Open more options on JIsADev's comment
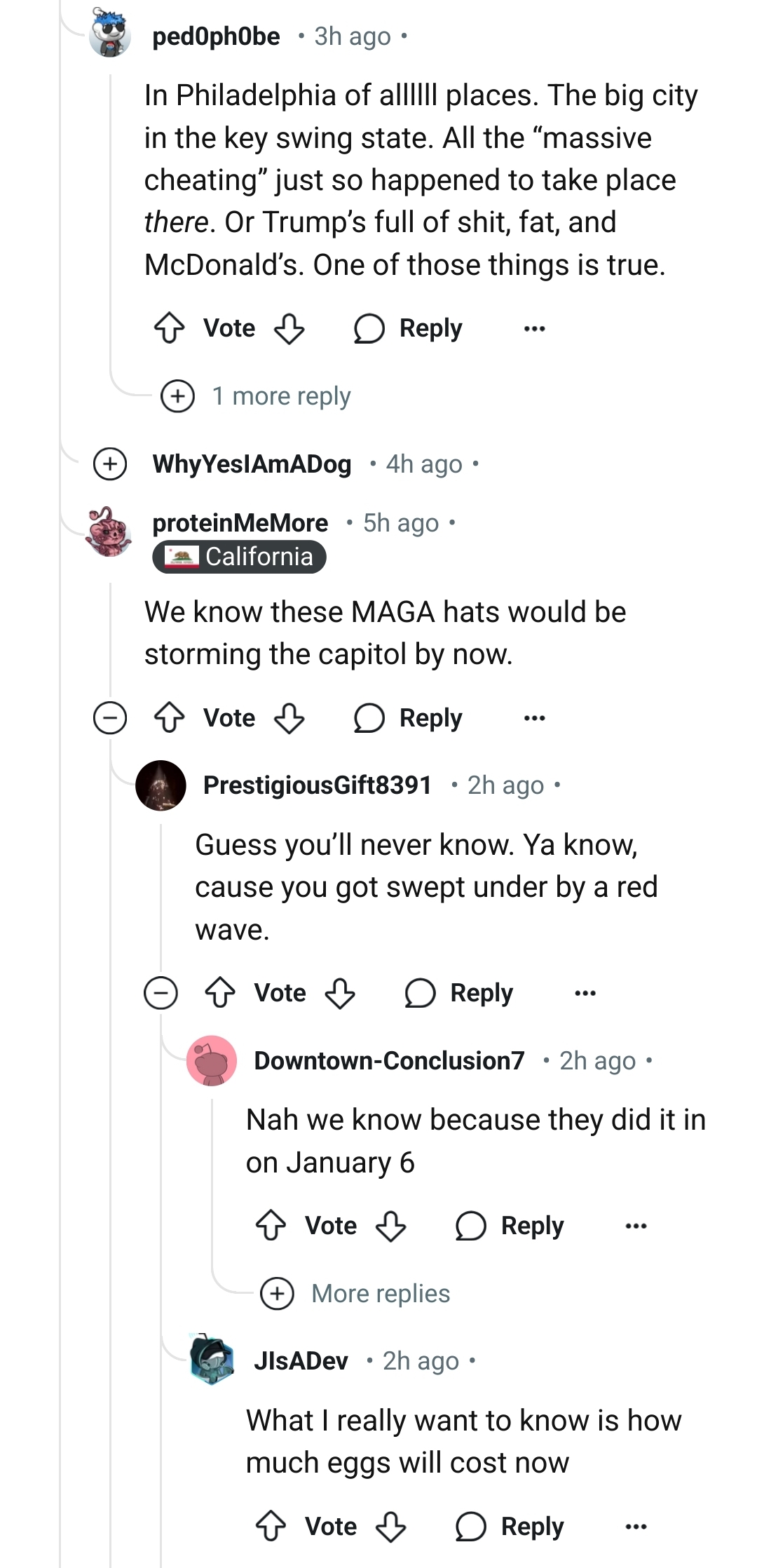 pyautogui.click(x=636, y=1527)
